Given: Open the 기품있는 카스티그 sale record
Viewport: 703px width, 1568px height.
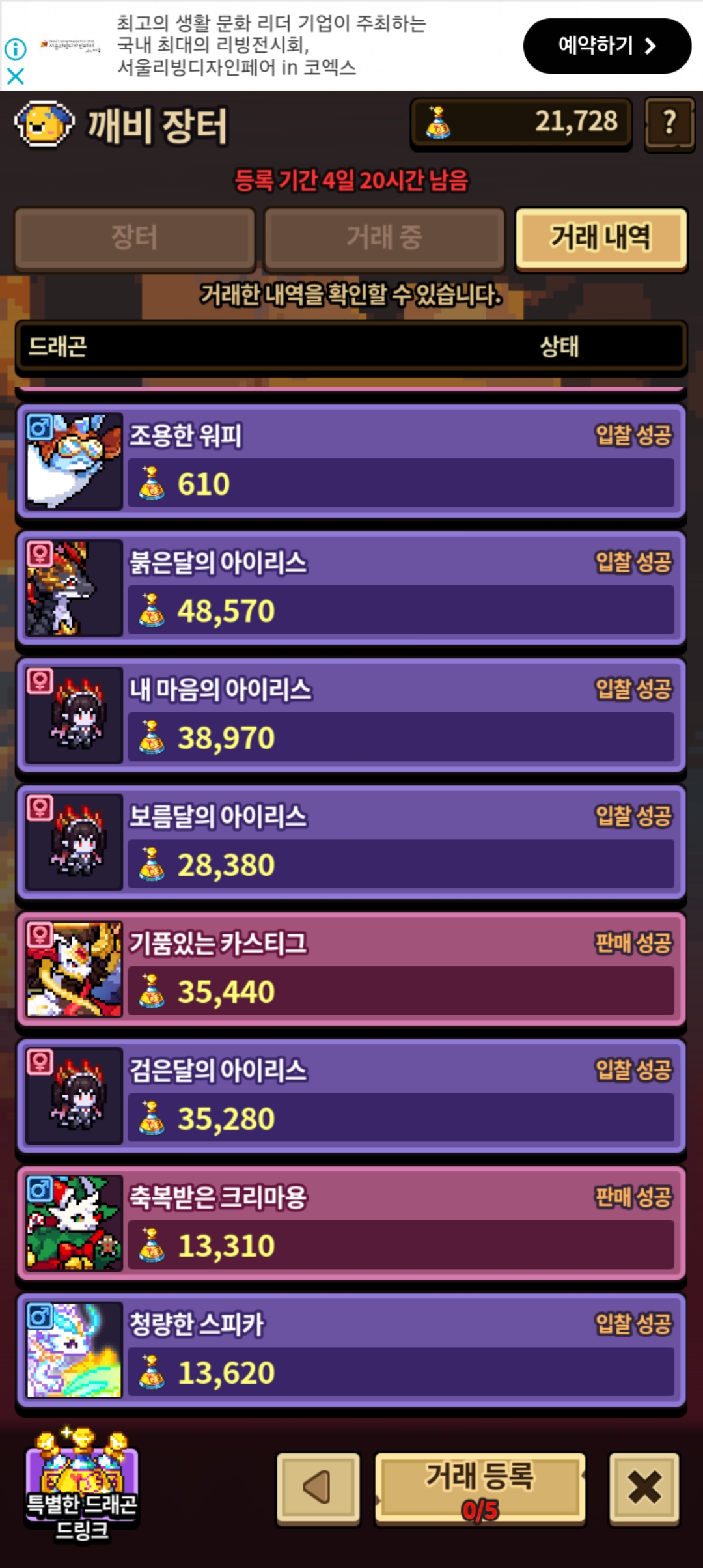Looking at the screenshot, I should tap(351, 969).
